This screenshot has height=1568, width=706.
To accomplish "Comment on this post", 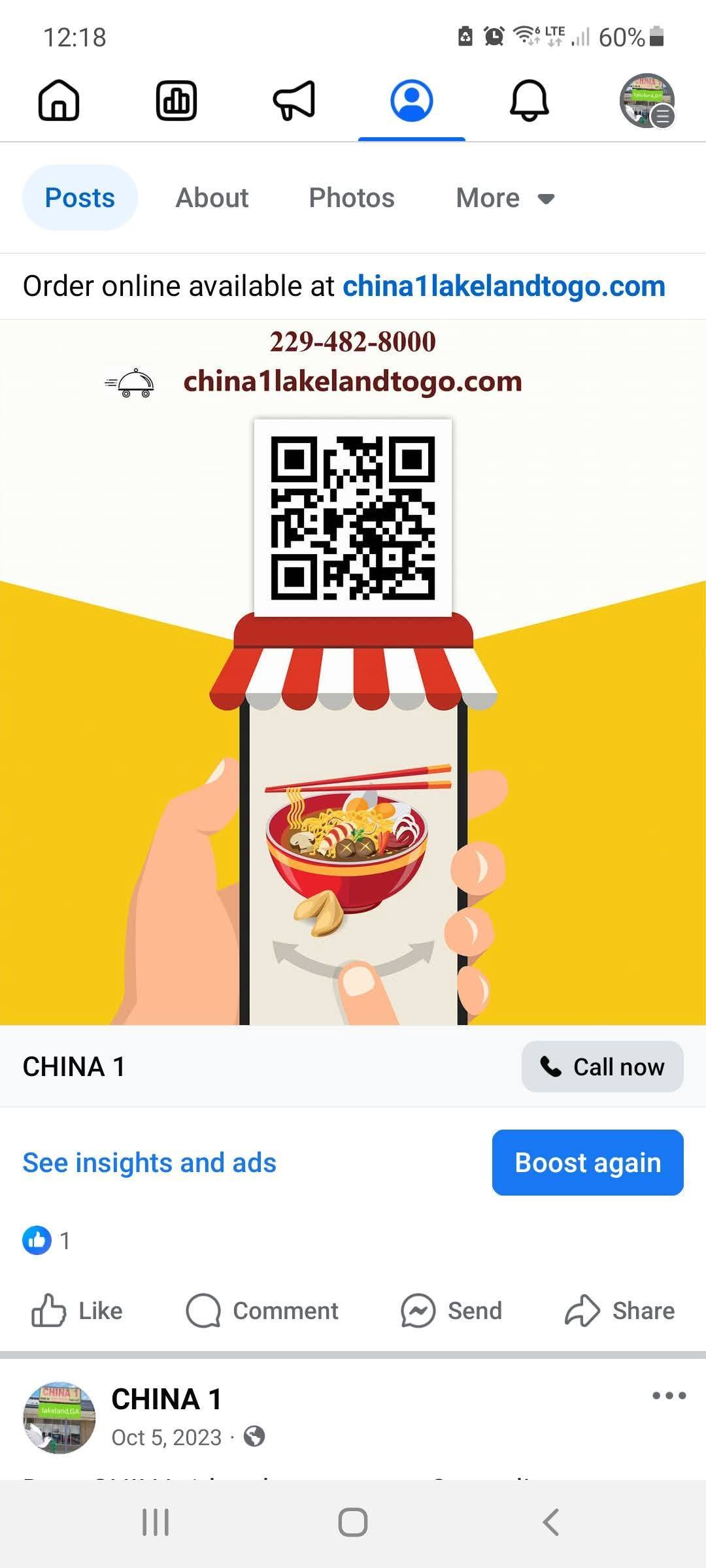I will (x=262, y=1311).
